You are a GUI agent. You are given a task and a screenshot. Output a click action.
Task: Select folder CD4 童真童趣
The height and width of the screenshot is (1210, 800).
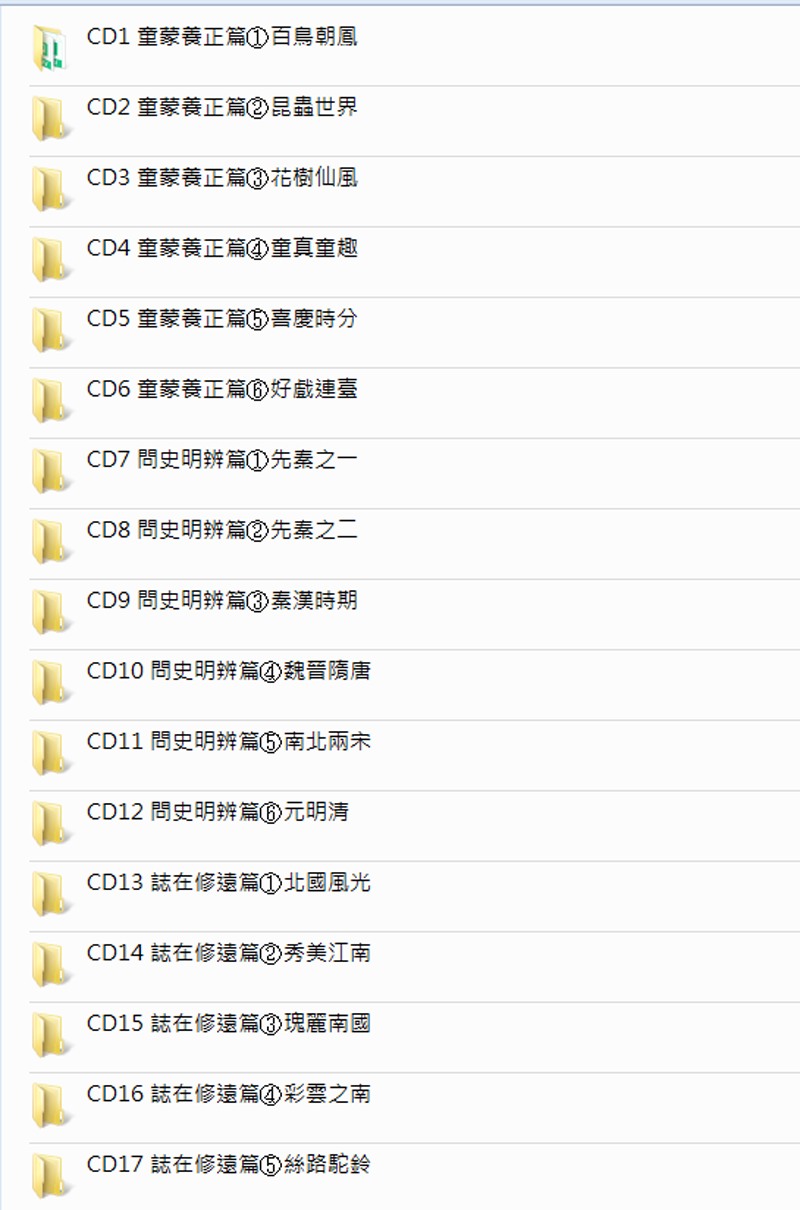222,249
